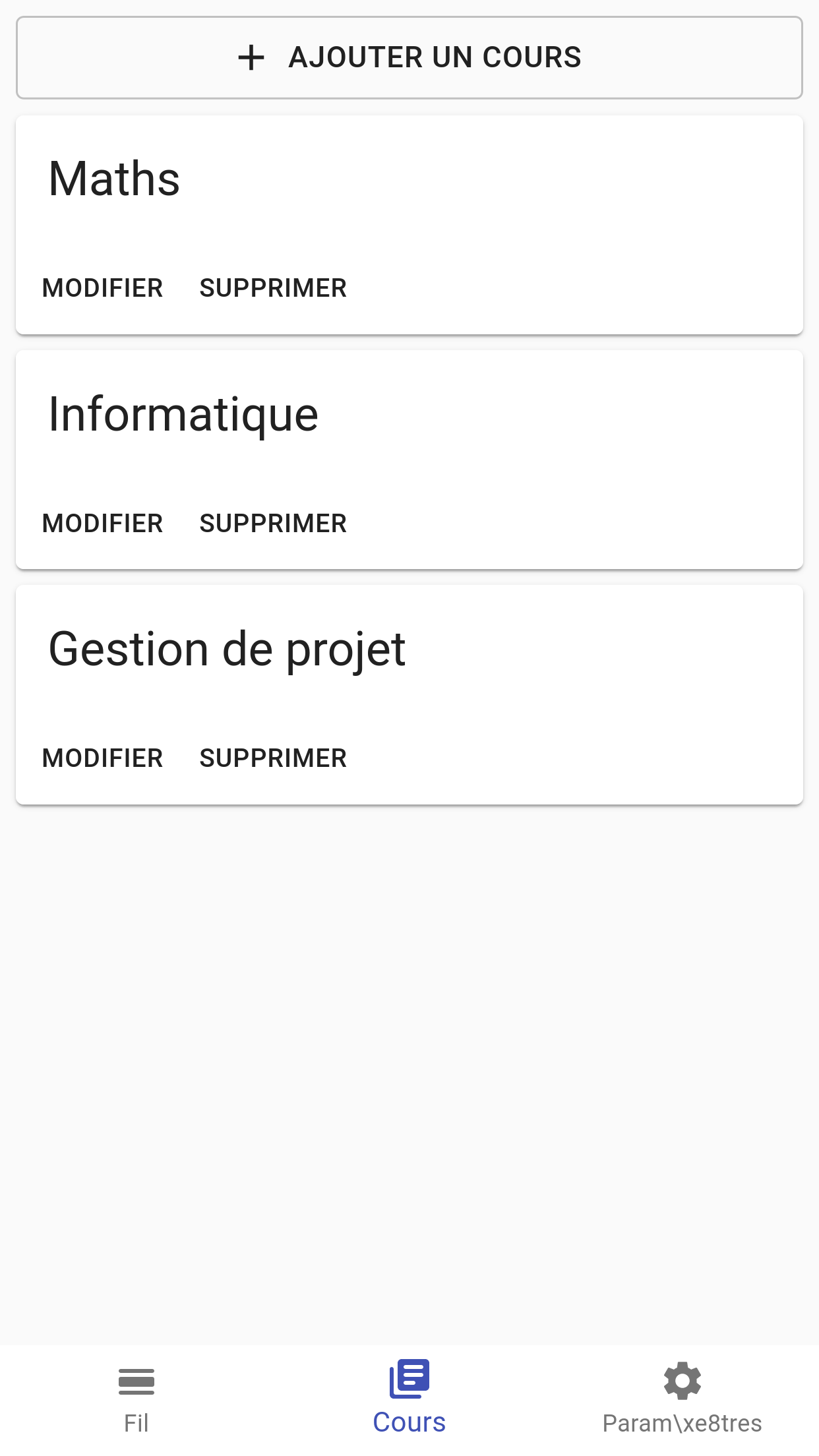819x1456 pixels.
Task: Click MODIFIER on the Maths card
Action: pos(103,288)
